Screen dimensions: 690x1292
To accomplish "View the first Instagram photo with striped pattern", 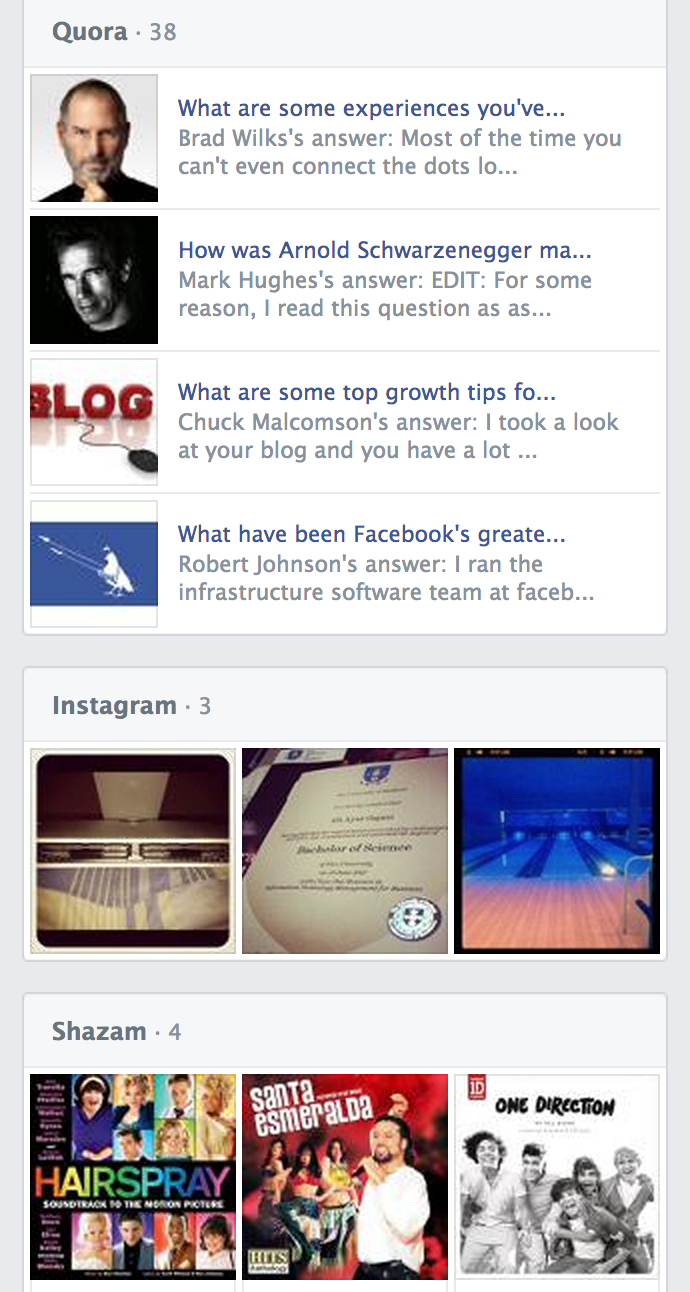I will coord(133,851).
